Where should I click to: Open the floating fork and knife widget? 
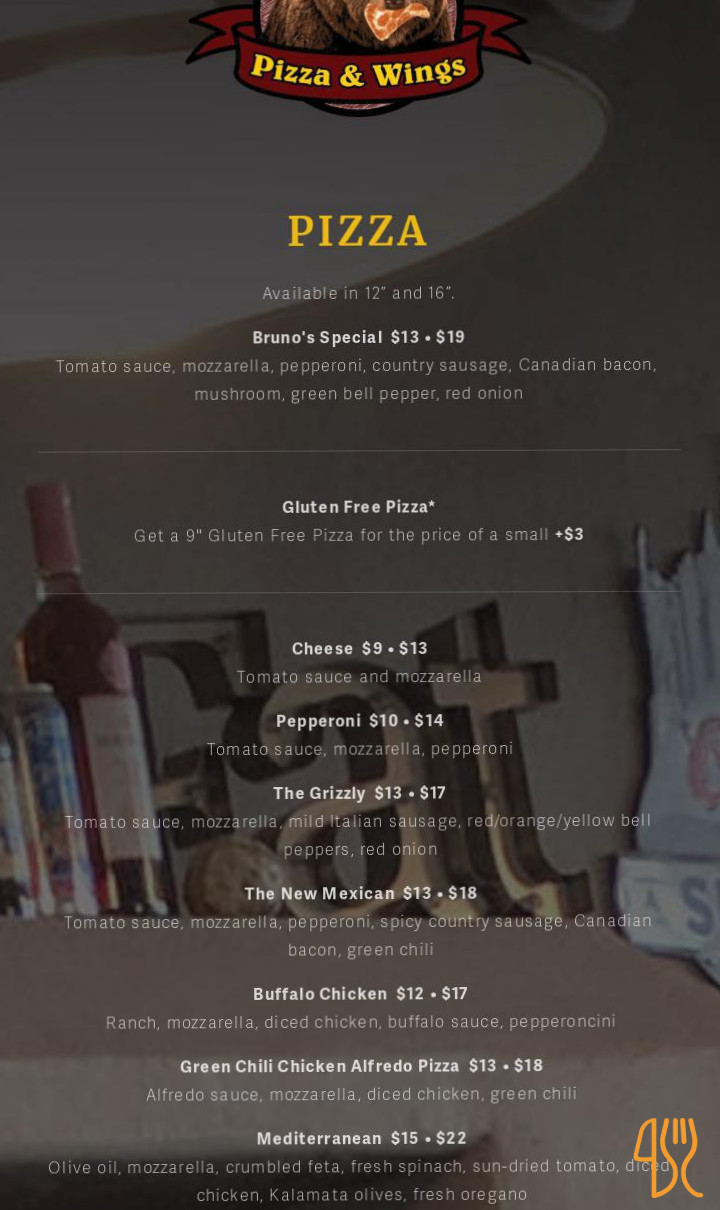click(x=666, y=1157)
